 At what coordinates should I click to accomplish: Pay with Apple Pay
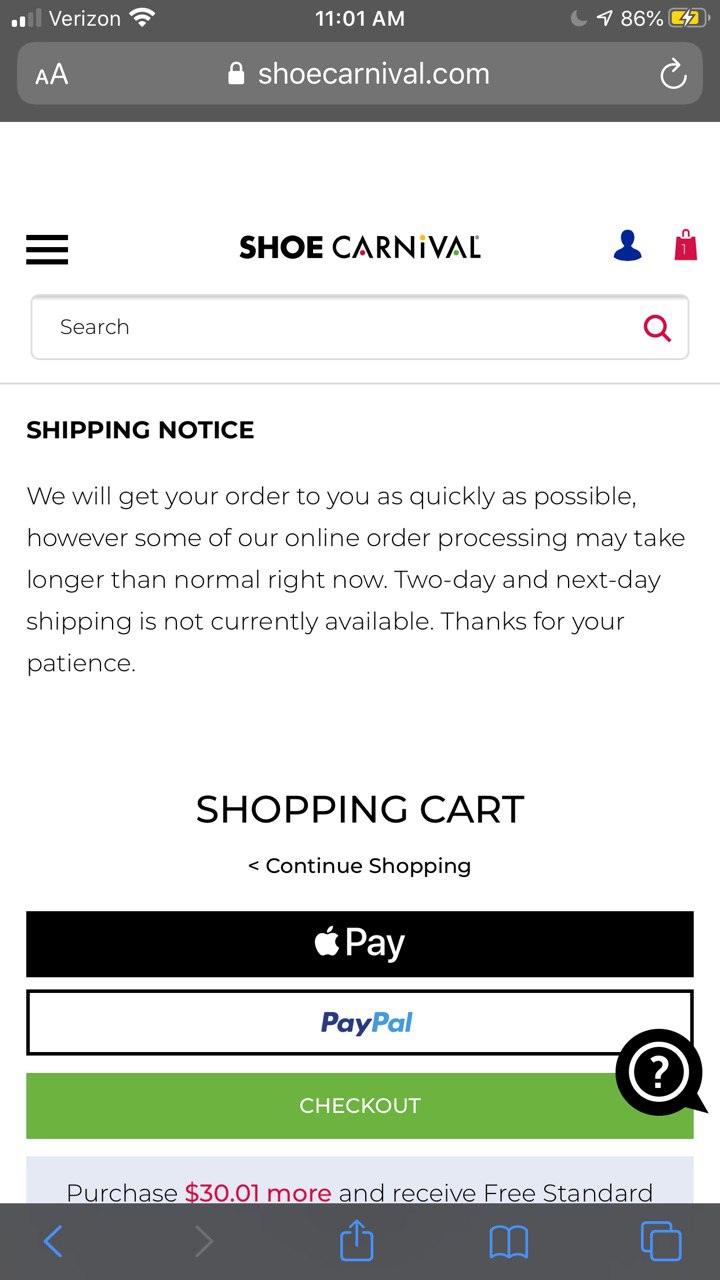(360, 944)
